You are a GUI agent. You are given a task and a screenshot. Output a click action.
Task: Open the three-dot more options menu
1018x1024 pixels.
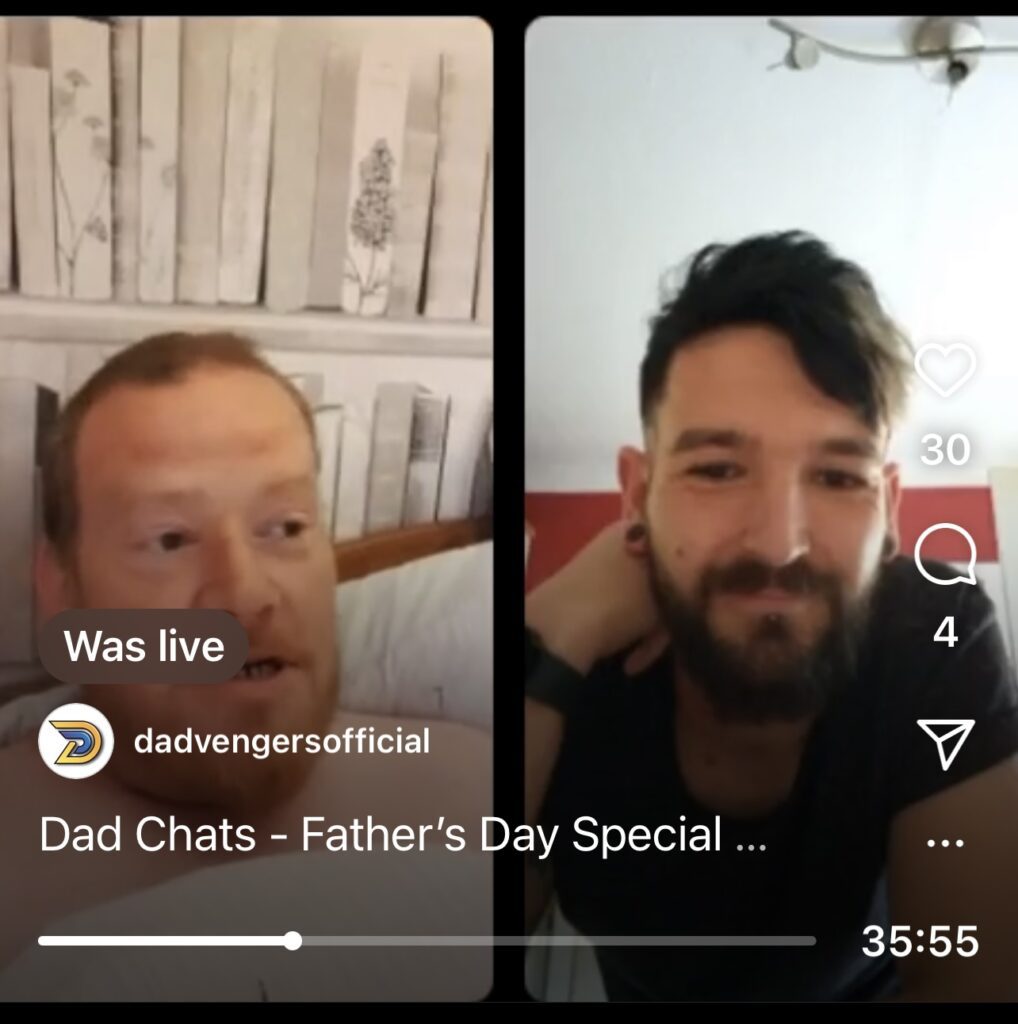click(944, 843)
